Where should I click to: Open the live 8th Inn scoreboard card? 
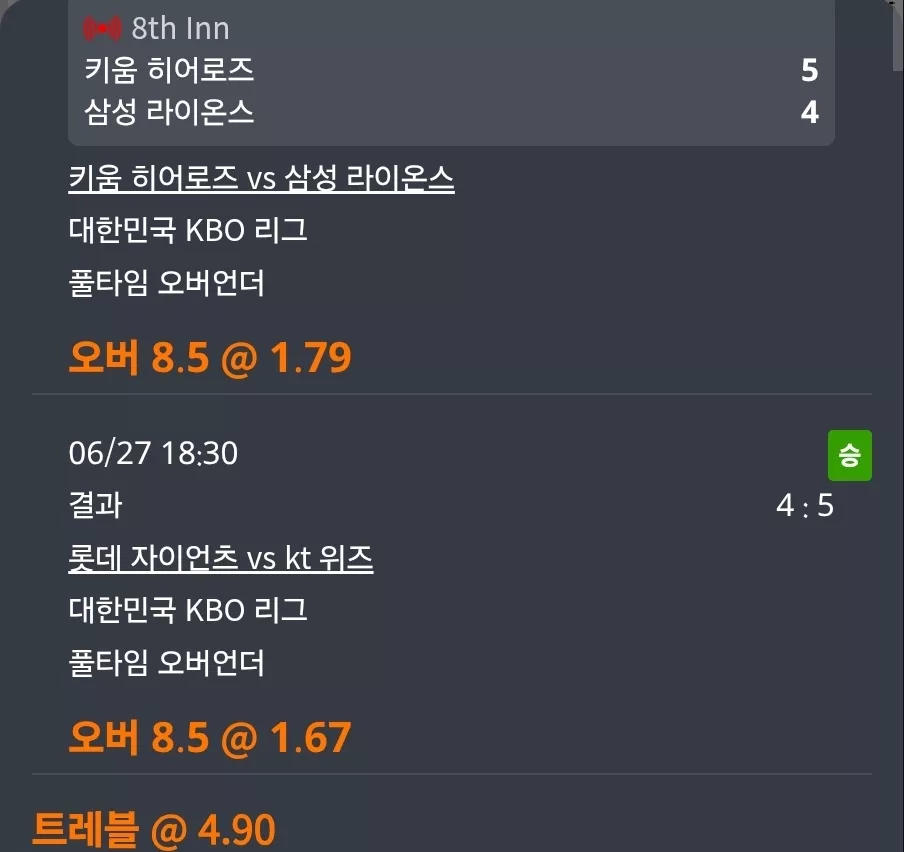coord(451,72)
